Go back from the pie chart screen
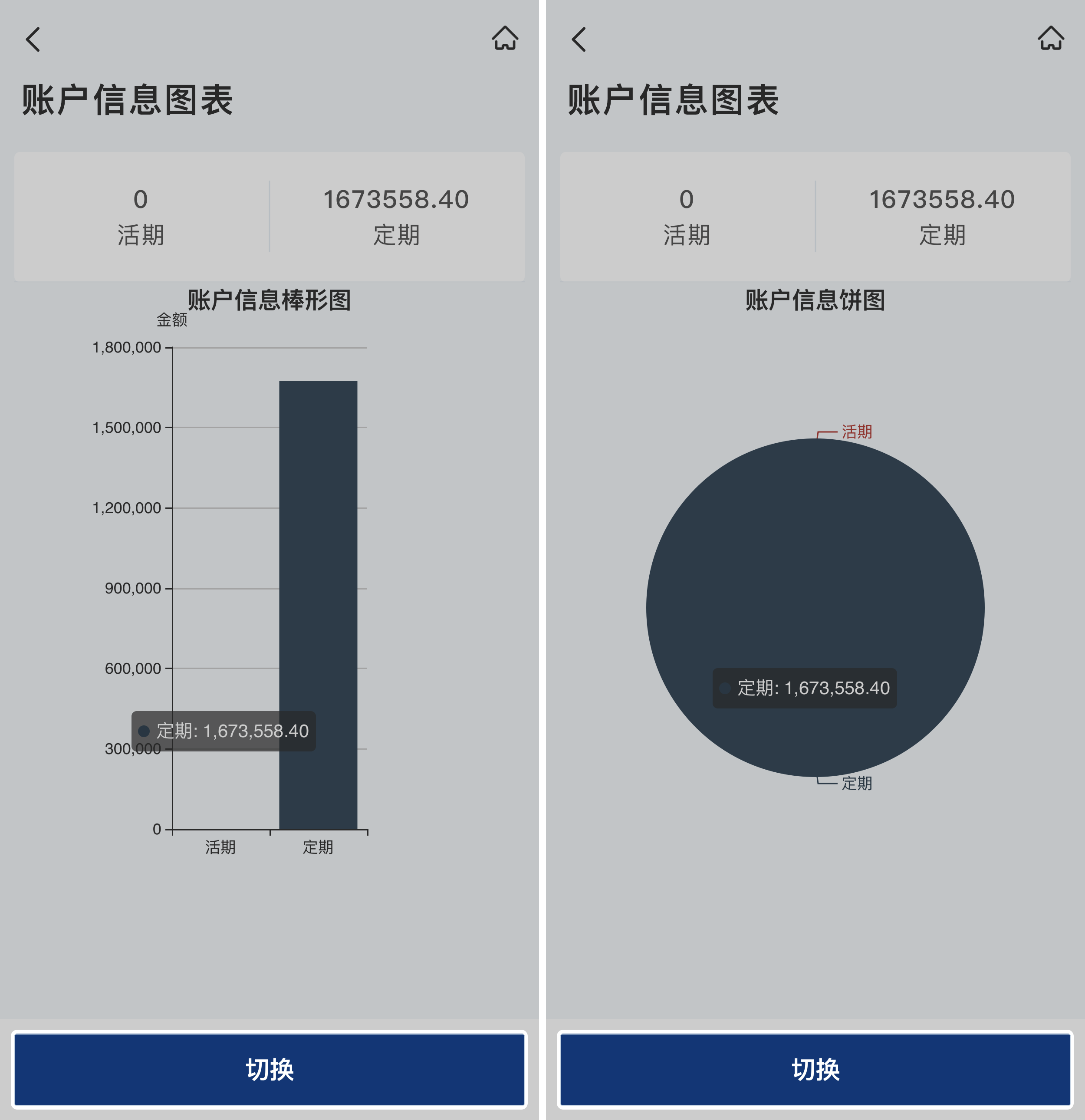Screen dimensions: 1085x1120 (x=579, y=40)
